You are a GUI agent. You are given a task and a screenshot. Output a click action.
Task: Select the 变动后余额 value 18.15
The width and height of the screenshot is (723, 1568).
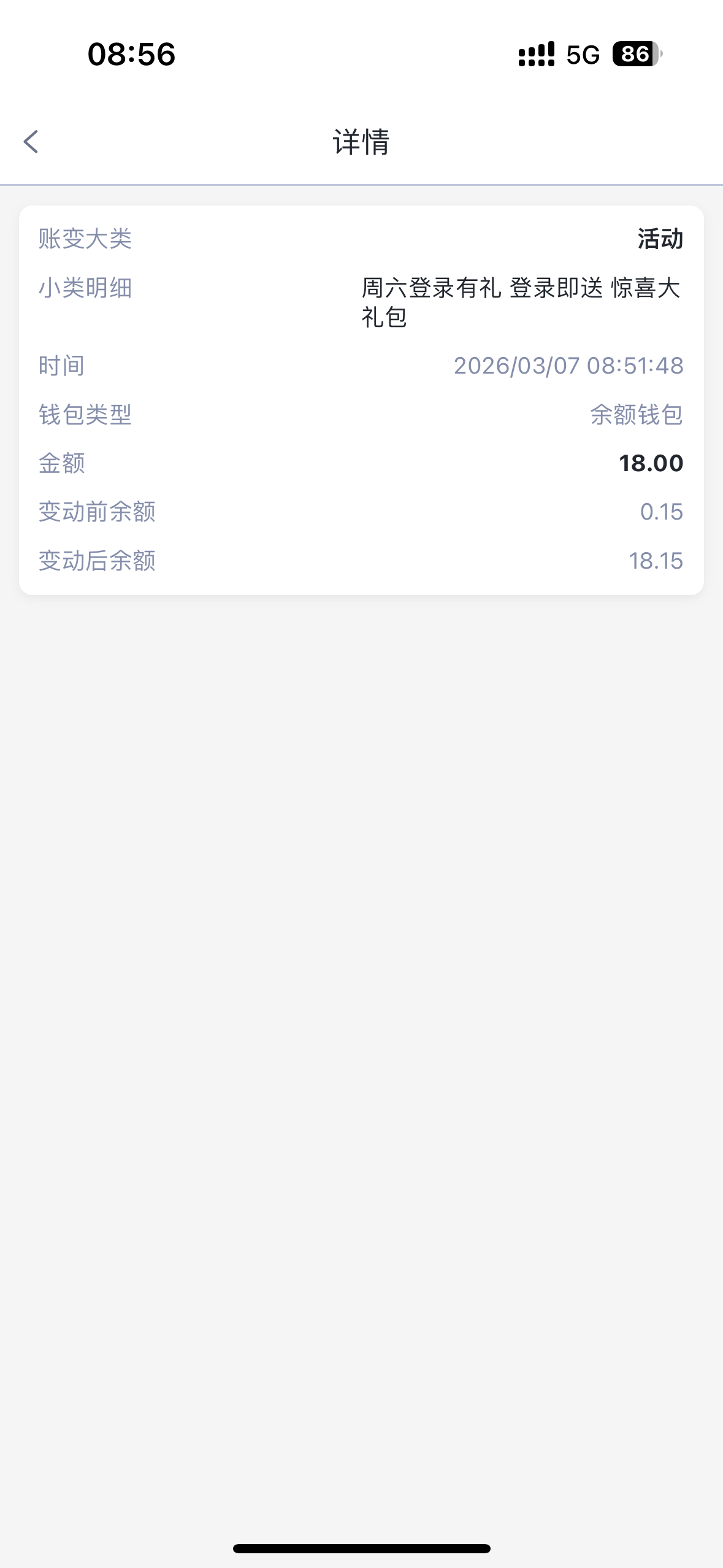[x=657, y=560]
